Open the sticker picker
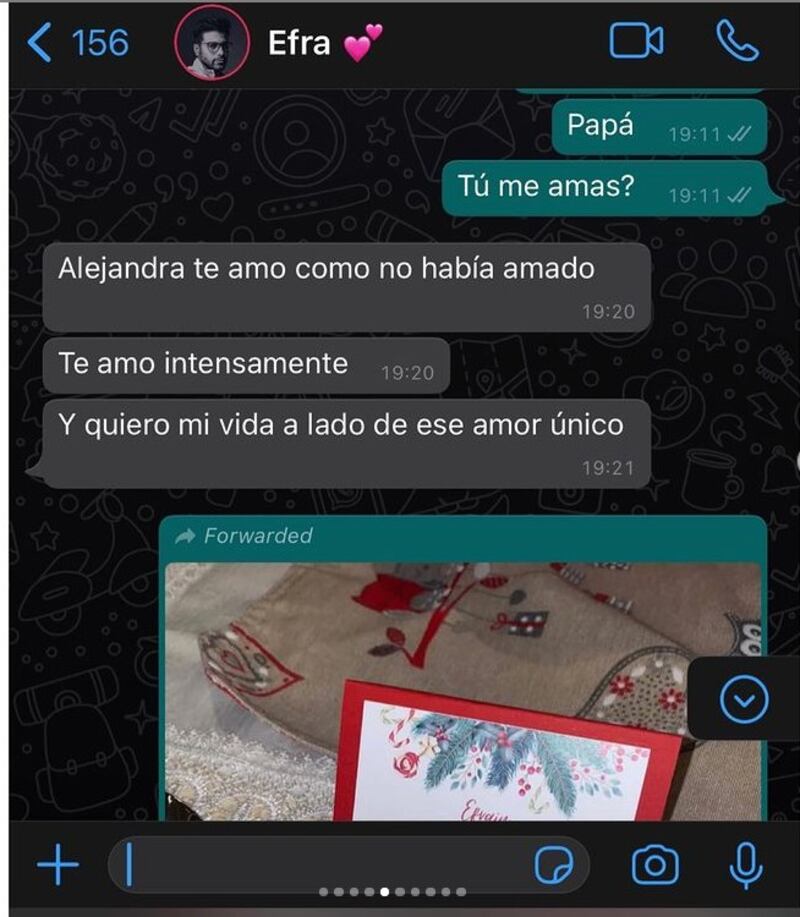This screenshot has width=800, height=917. pyautogui.click(x=553, y=865)
